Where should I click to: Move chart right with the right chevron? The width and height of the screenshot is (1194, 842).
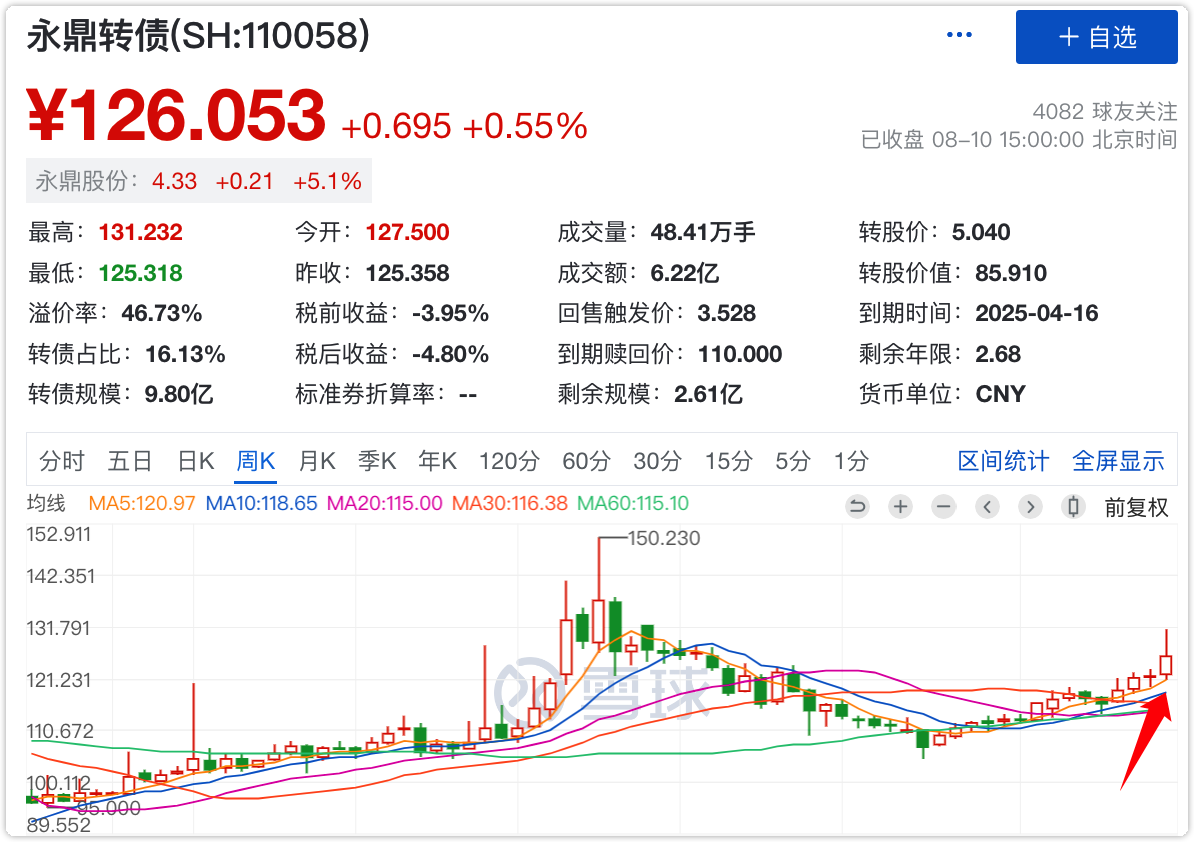point(1031,506)
